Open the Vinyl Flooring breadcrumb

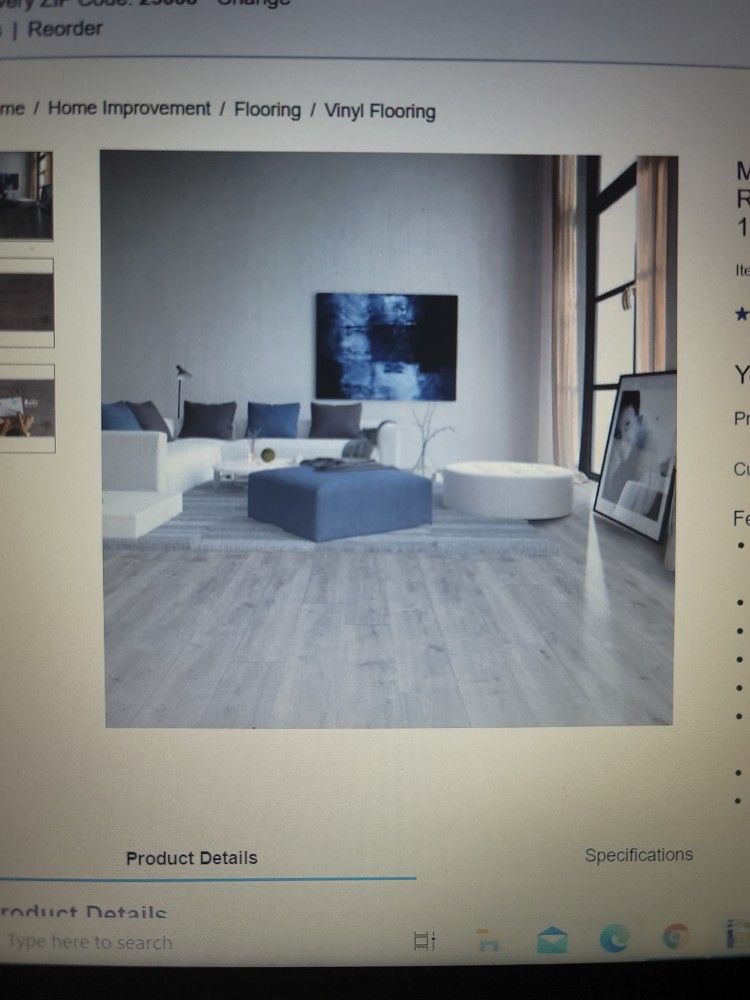coord(380,111)
